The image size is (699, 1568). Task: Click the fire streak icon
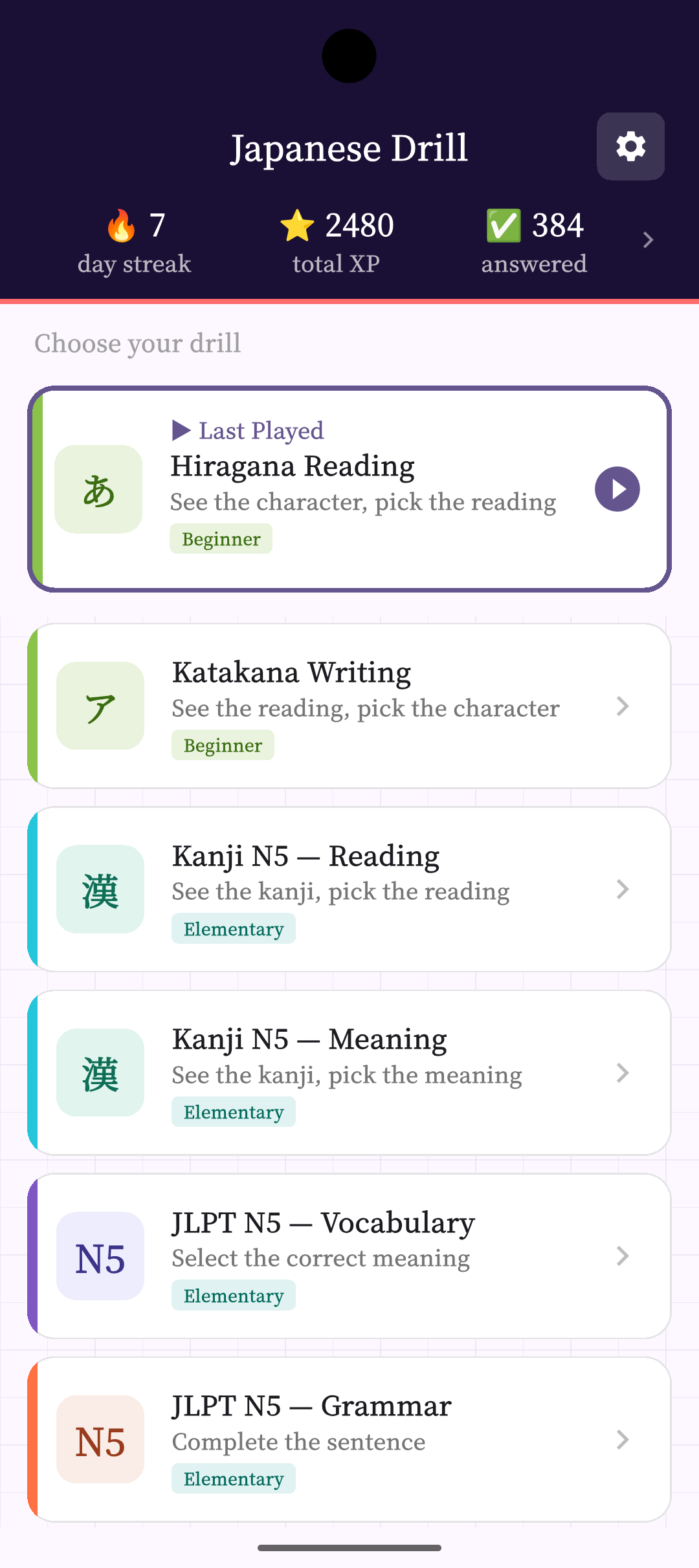(120, 226)
